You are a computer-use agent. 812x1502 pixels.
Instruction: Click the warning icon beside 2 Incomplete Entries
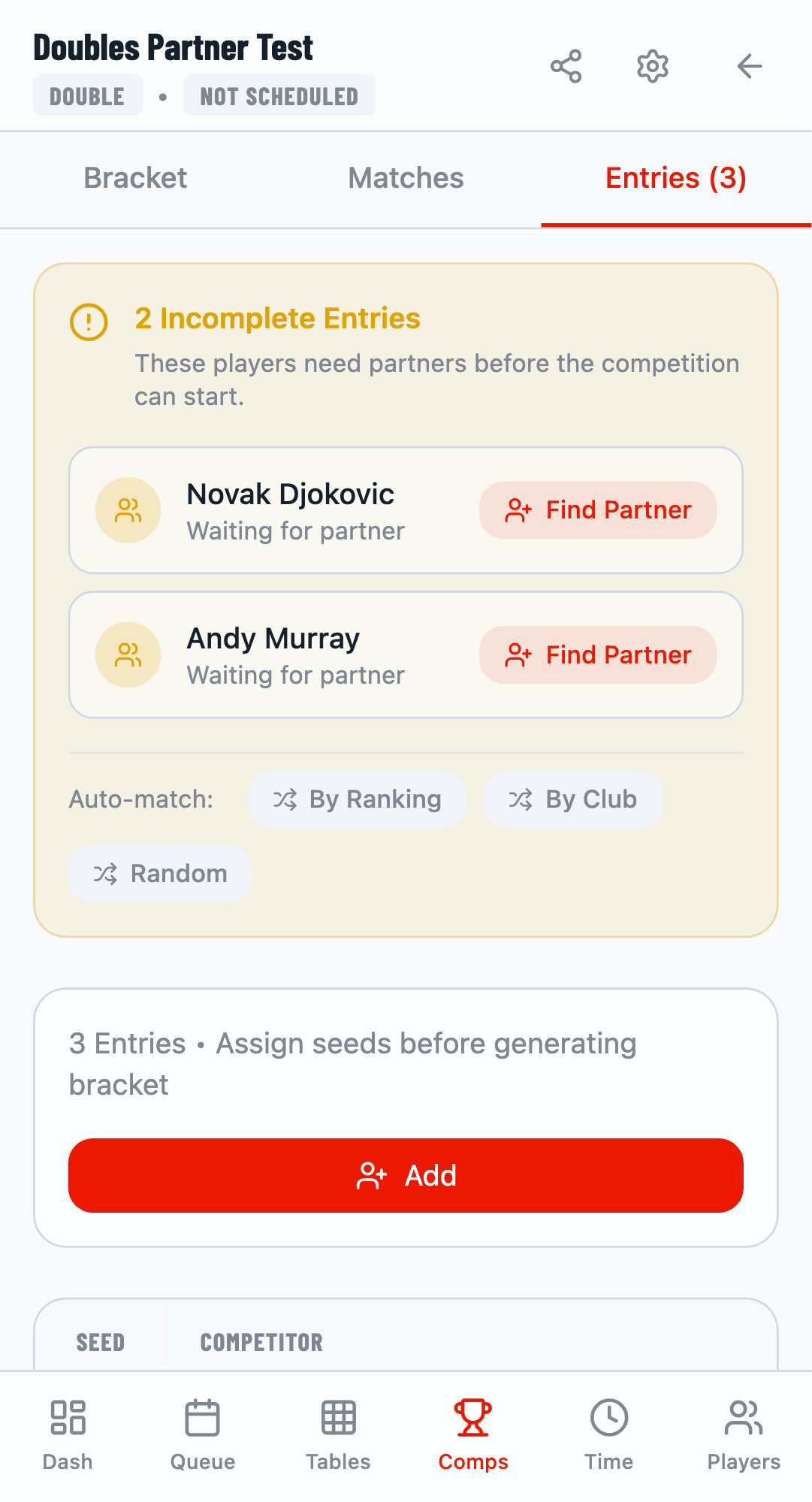(x=89, y=320)
